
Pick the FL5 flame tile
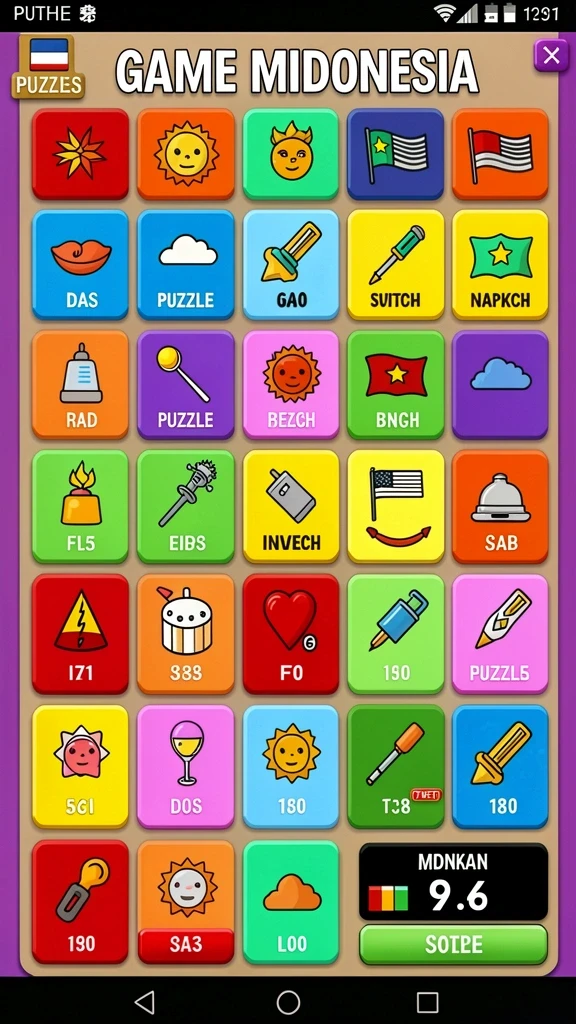tap(81, 506)
